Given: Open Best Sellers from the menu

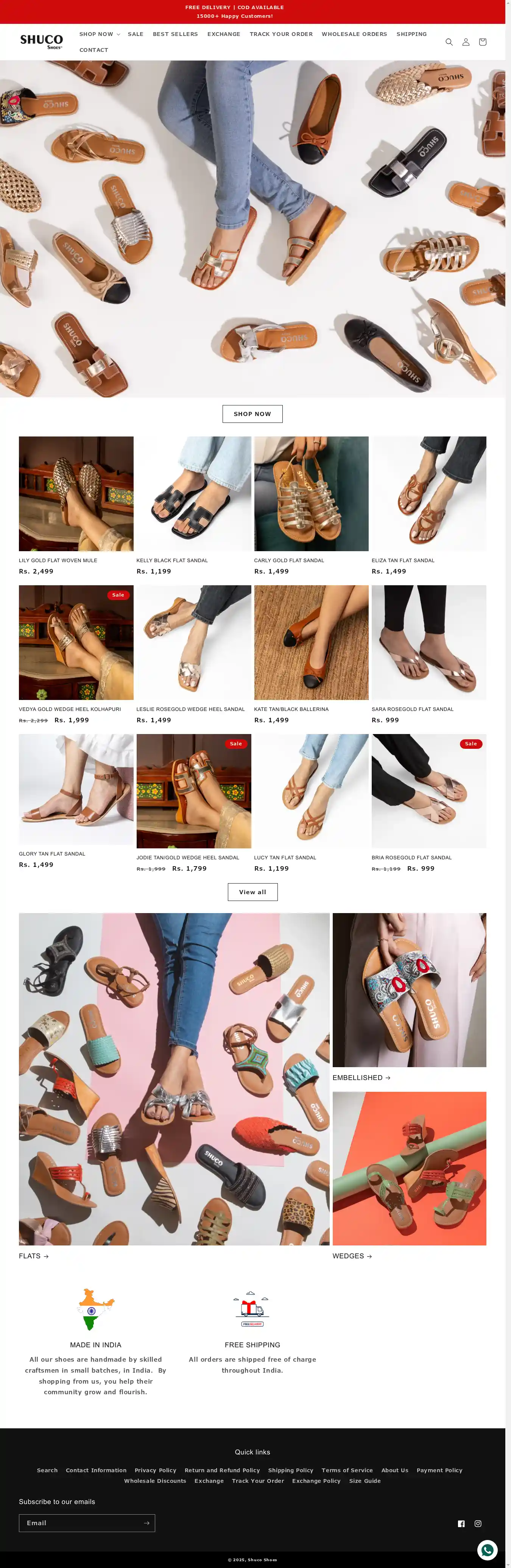Looking at the screenshot, I should pos(175,34).
